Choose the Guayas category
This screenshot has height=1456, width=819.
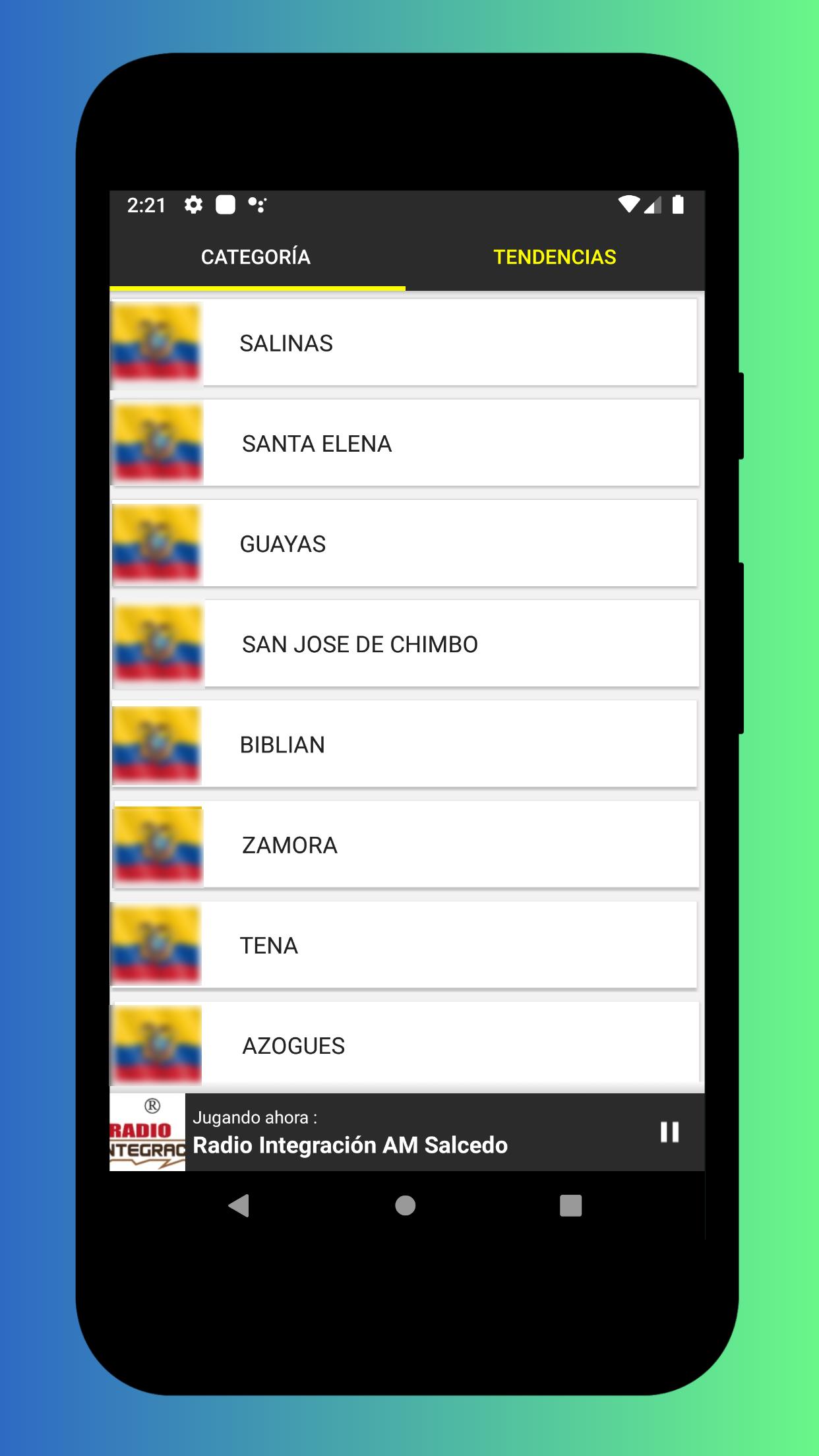coord(404,543)
